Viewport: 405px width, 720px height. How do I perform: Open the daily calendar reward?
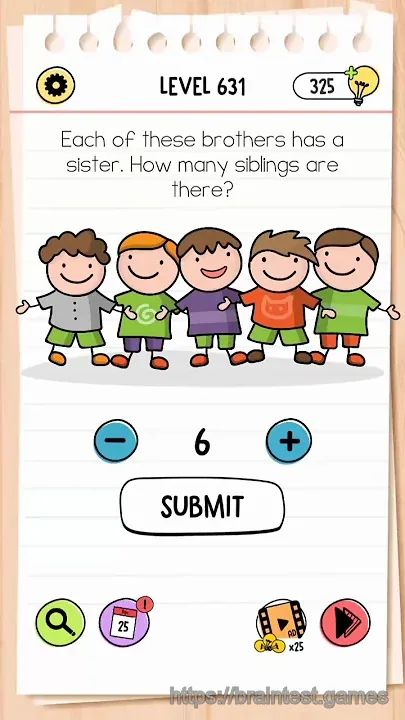[x=125, y=622]
